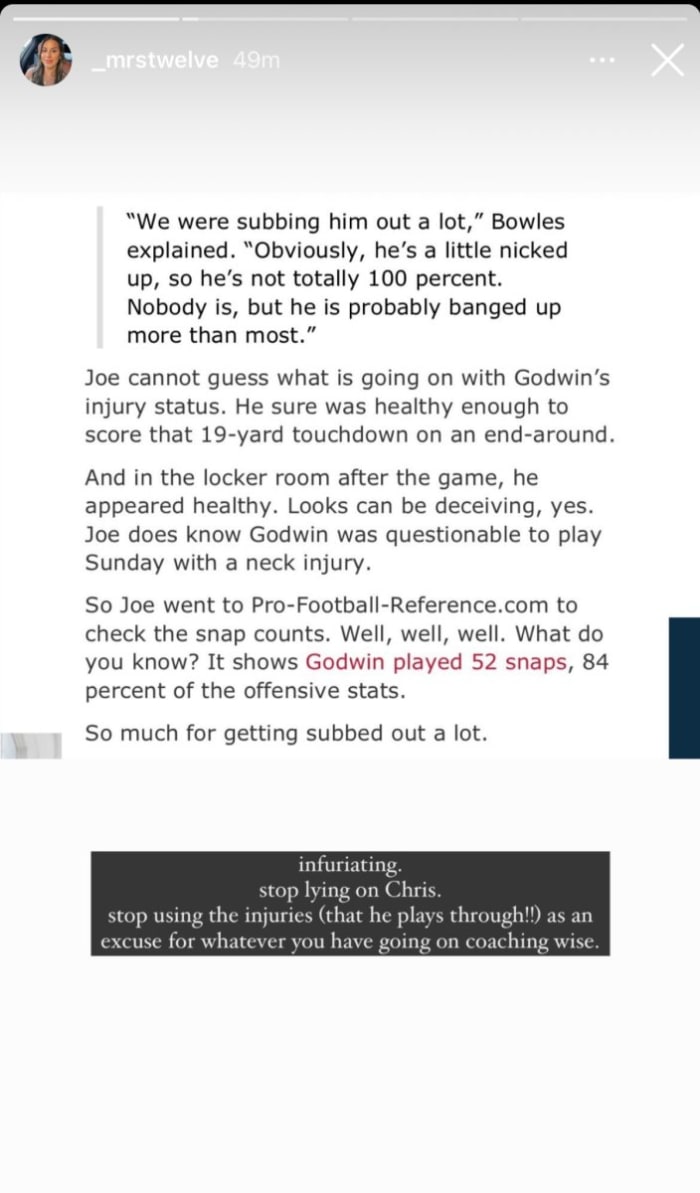Open the three-dot story options menu
The image size is (700, 1193).
pyautogui.click(x=602, y=61)
